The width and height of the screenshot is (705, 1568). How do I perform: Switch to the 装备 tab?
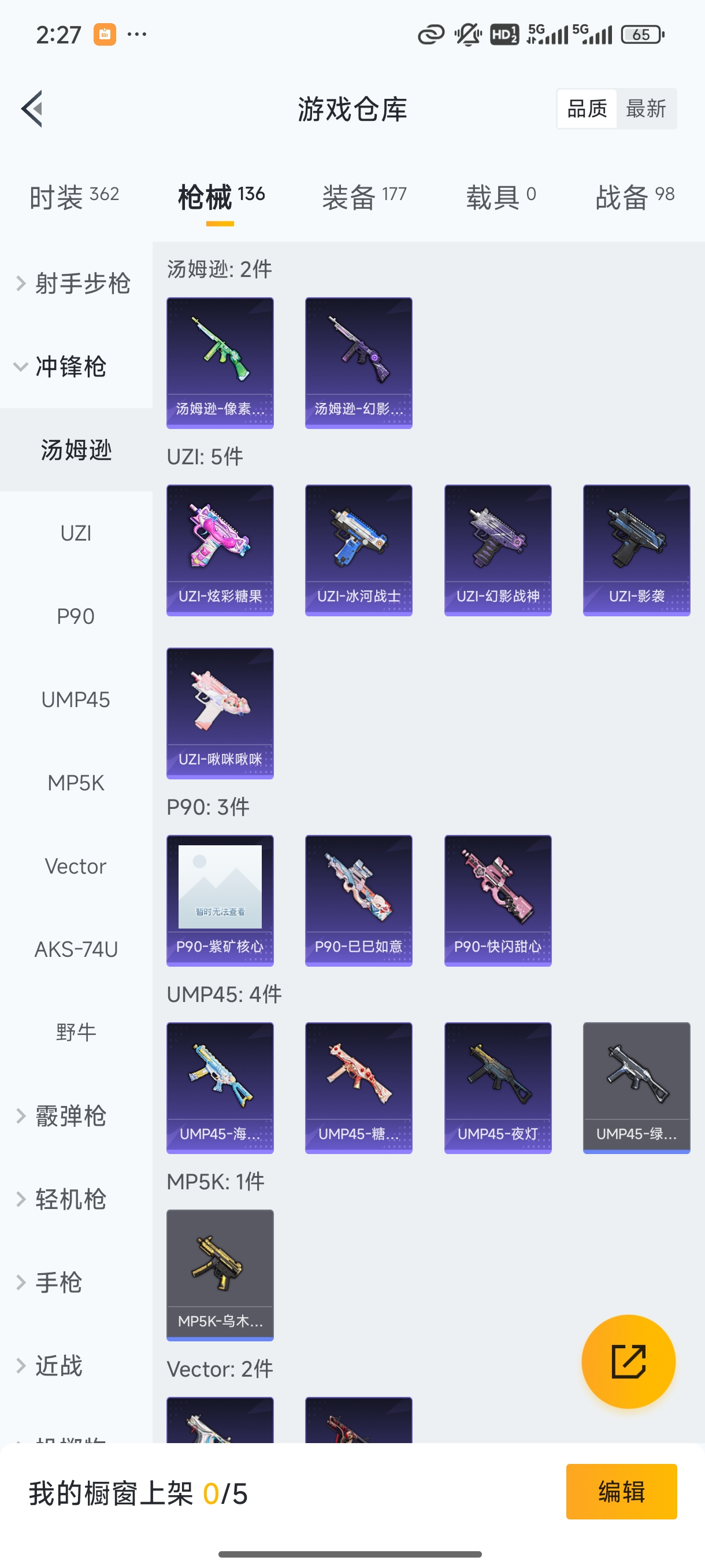(x=363, y=197)
